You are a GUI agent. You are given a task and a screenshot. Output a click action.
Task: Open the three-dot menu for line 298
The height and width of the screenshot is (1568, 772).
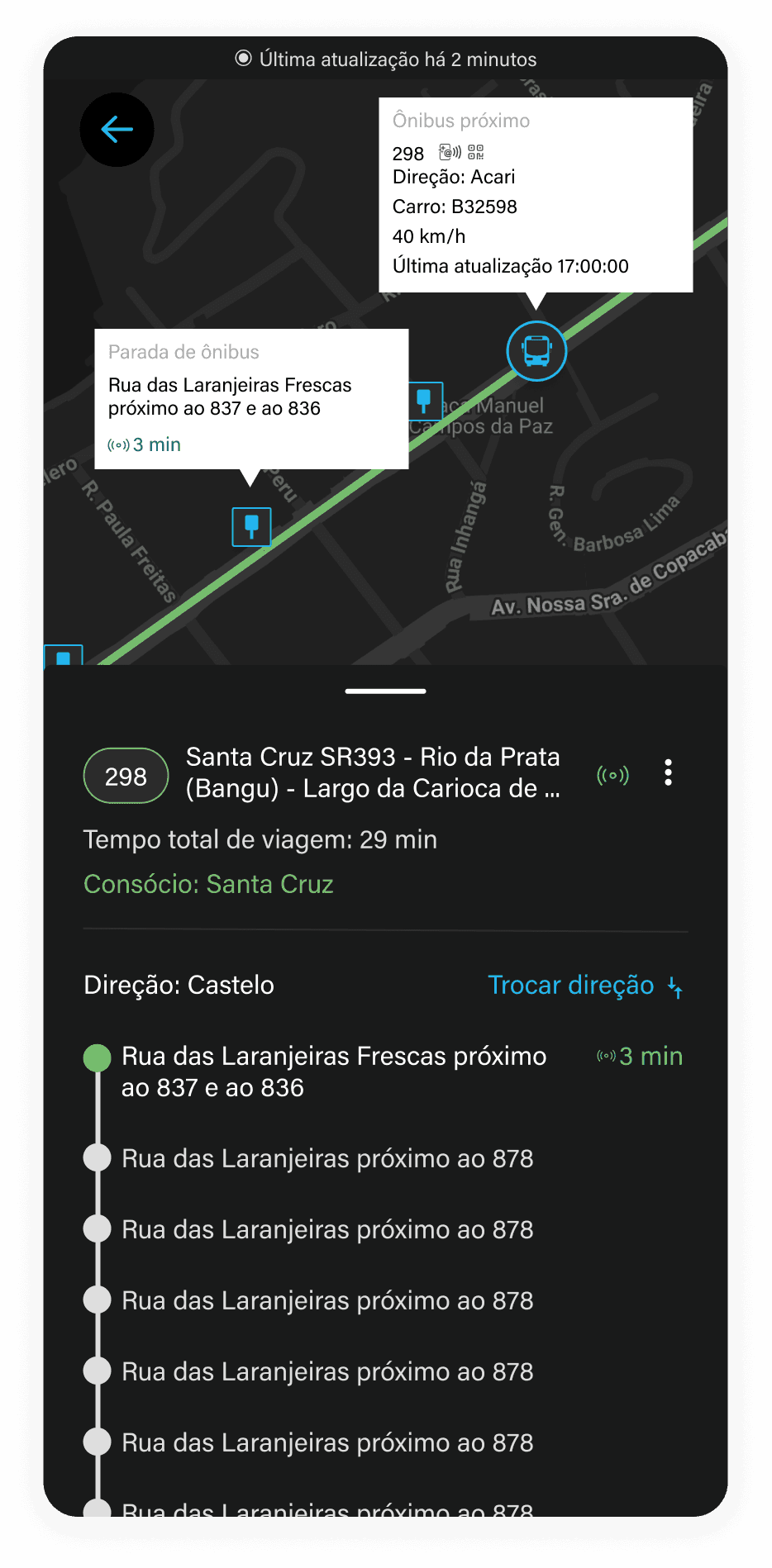(668, 772)
